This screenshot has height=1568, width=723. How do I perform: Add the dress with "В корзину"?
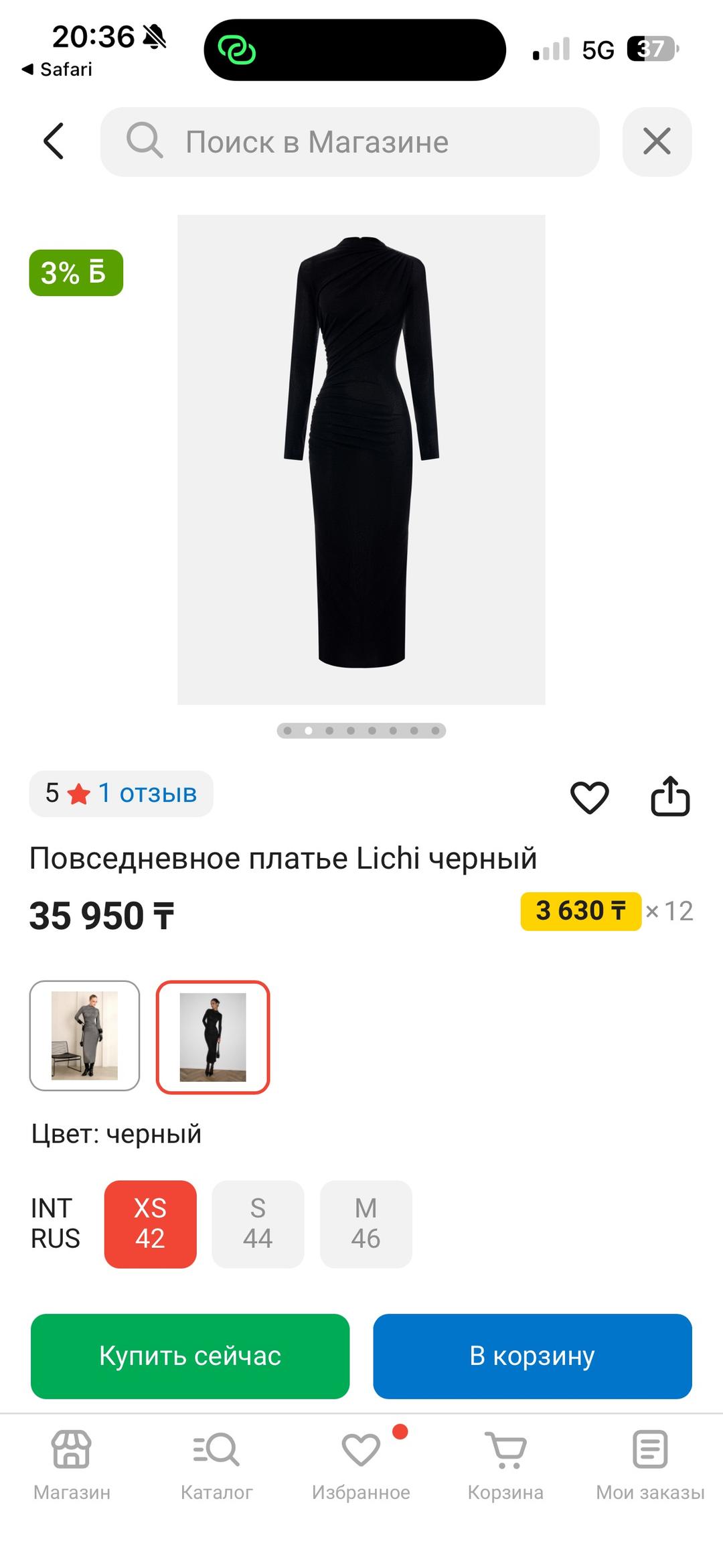point(532,1356)
